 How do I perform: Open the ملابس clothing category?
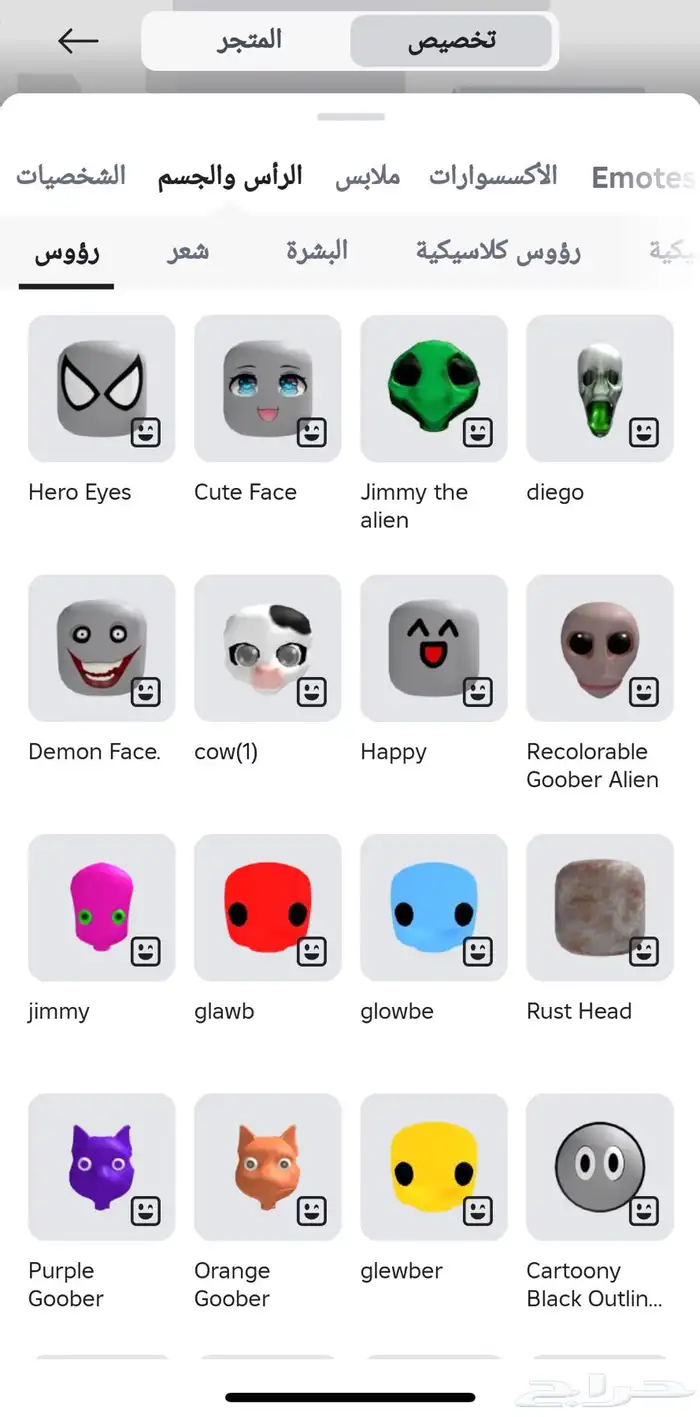click(x=367, y=177)
